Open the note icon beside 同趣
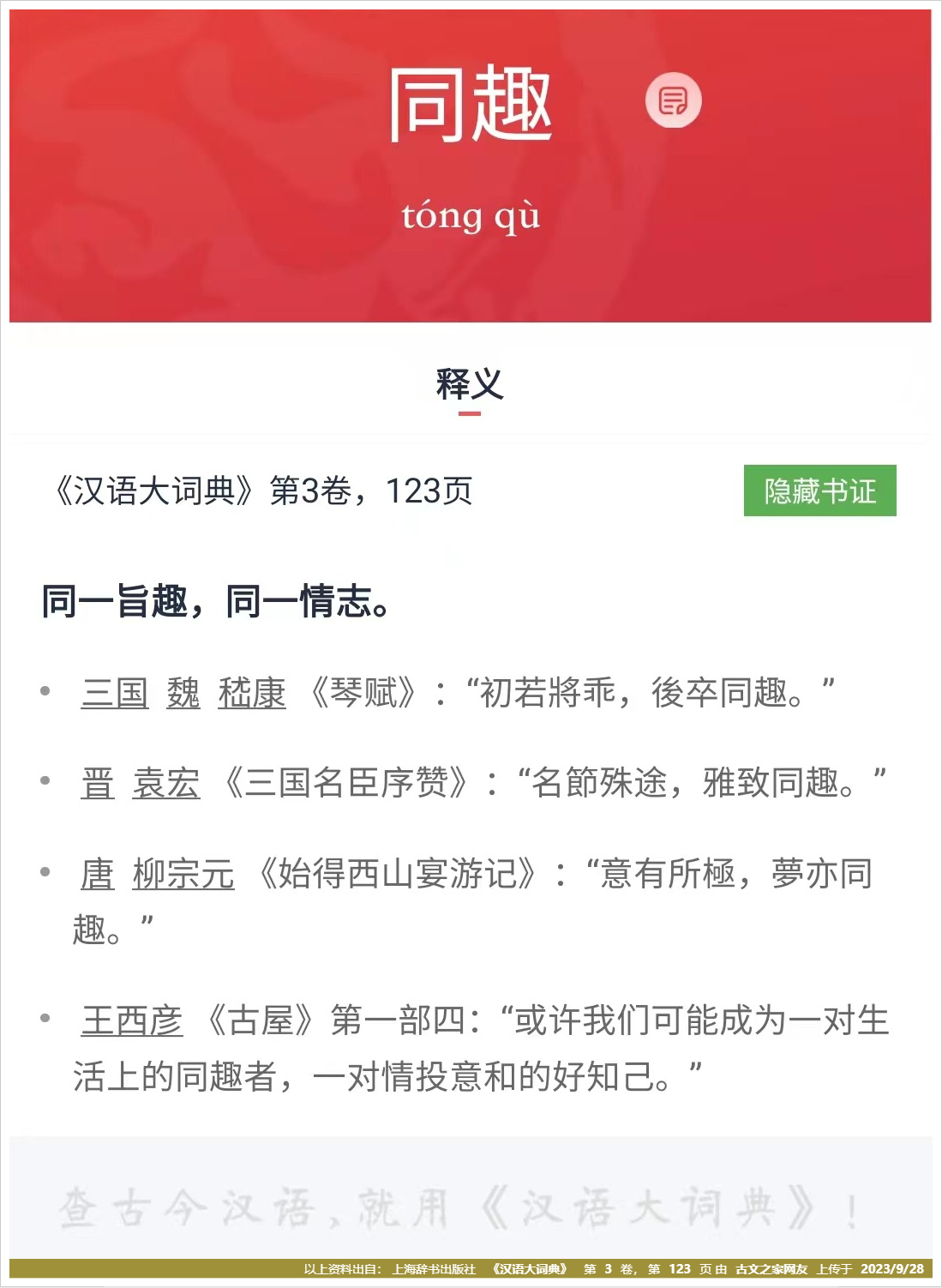 (673, 100)
